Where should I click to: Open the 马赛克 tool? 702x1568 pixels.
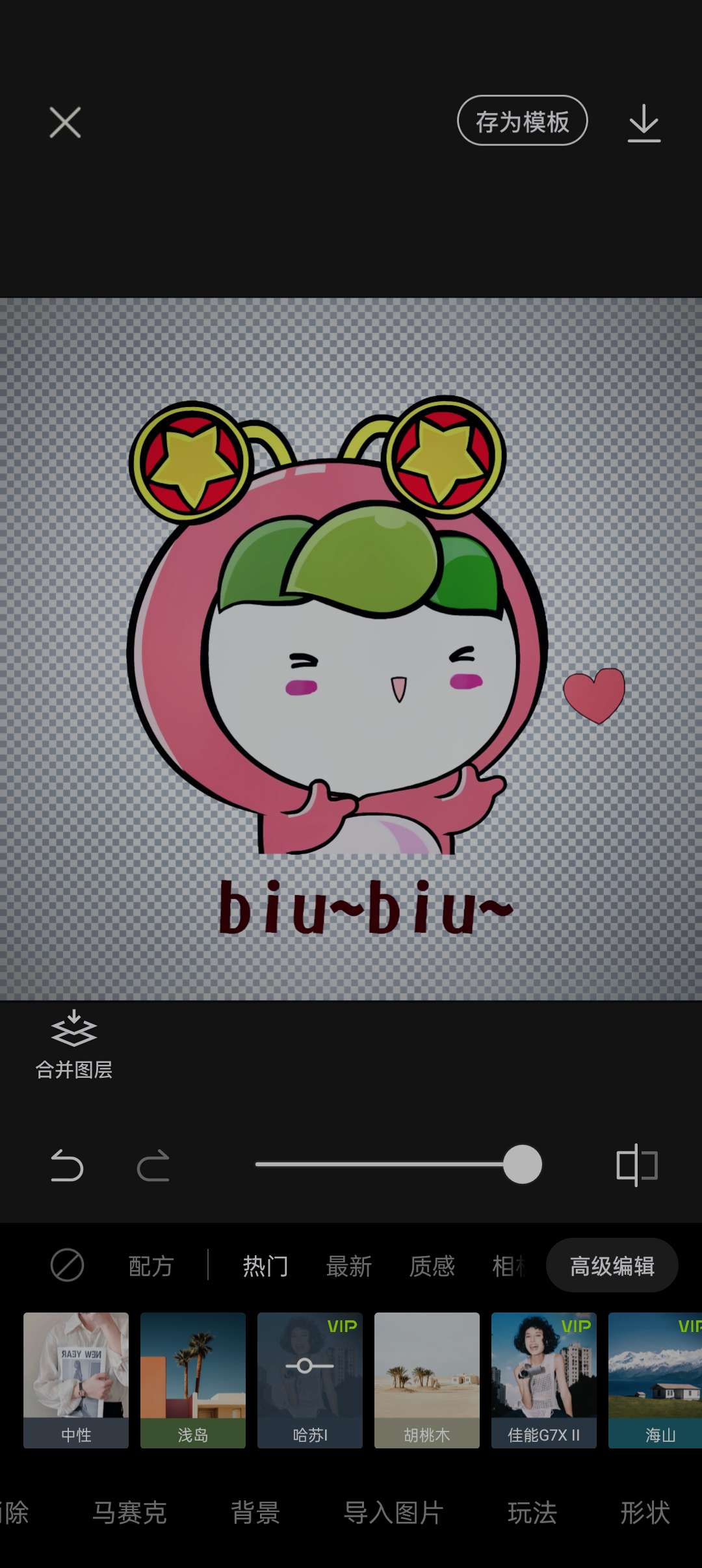(x=129, y=1513)
